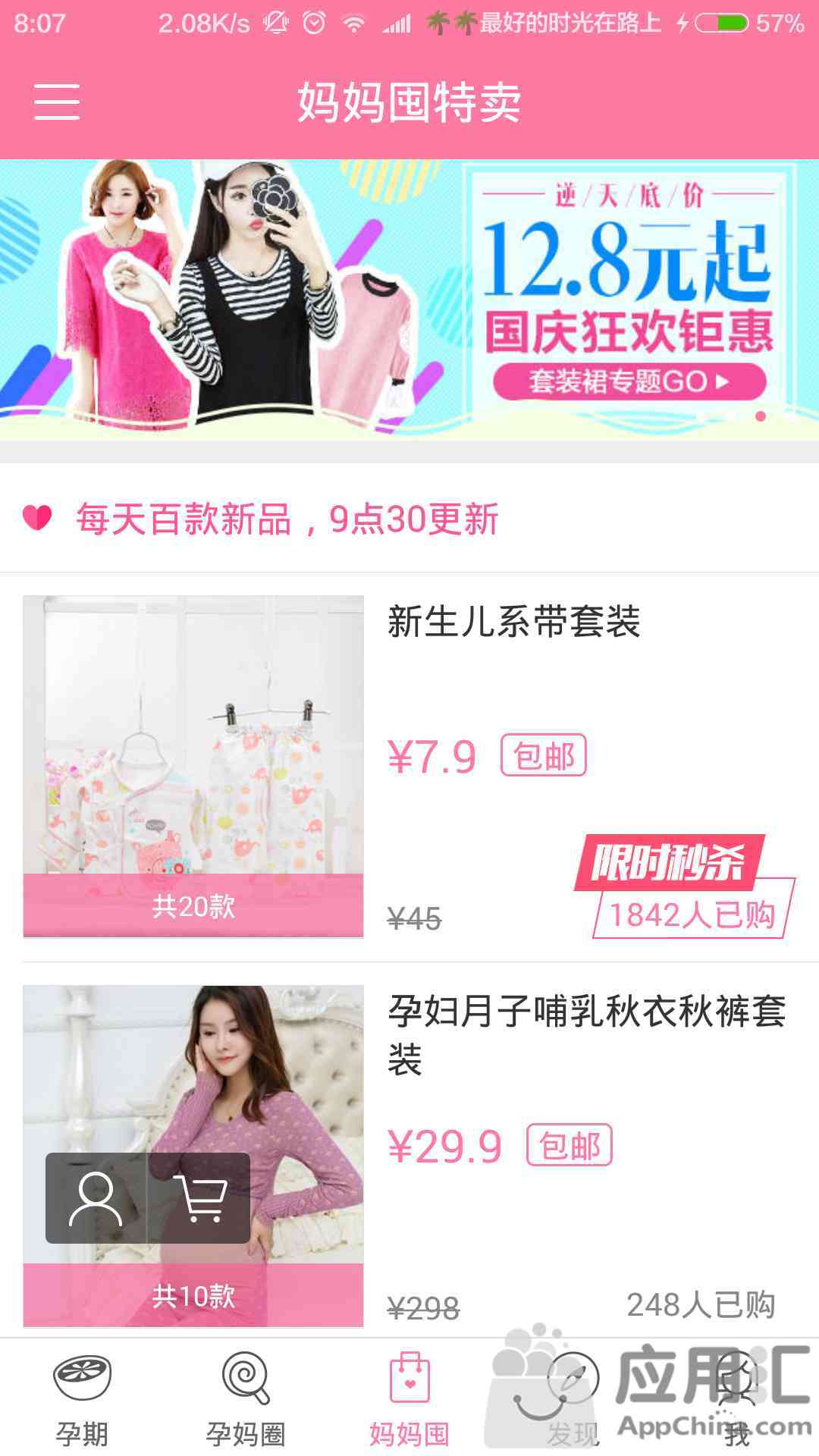The width and height of the screenshot is (819, 1456).
Task: Open the hamburger drawer menu
Action: click(57, 102)
